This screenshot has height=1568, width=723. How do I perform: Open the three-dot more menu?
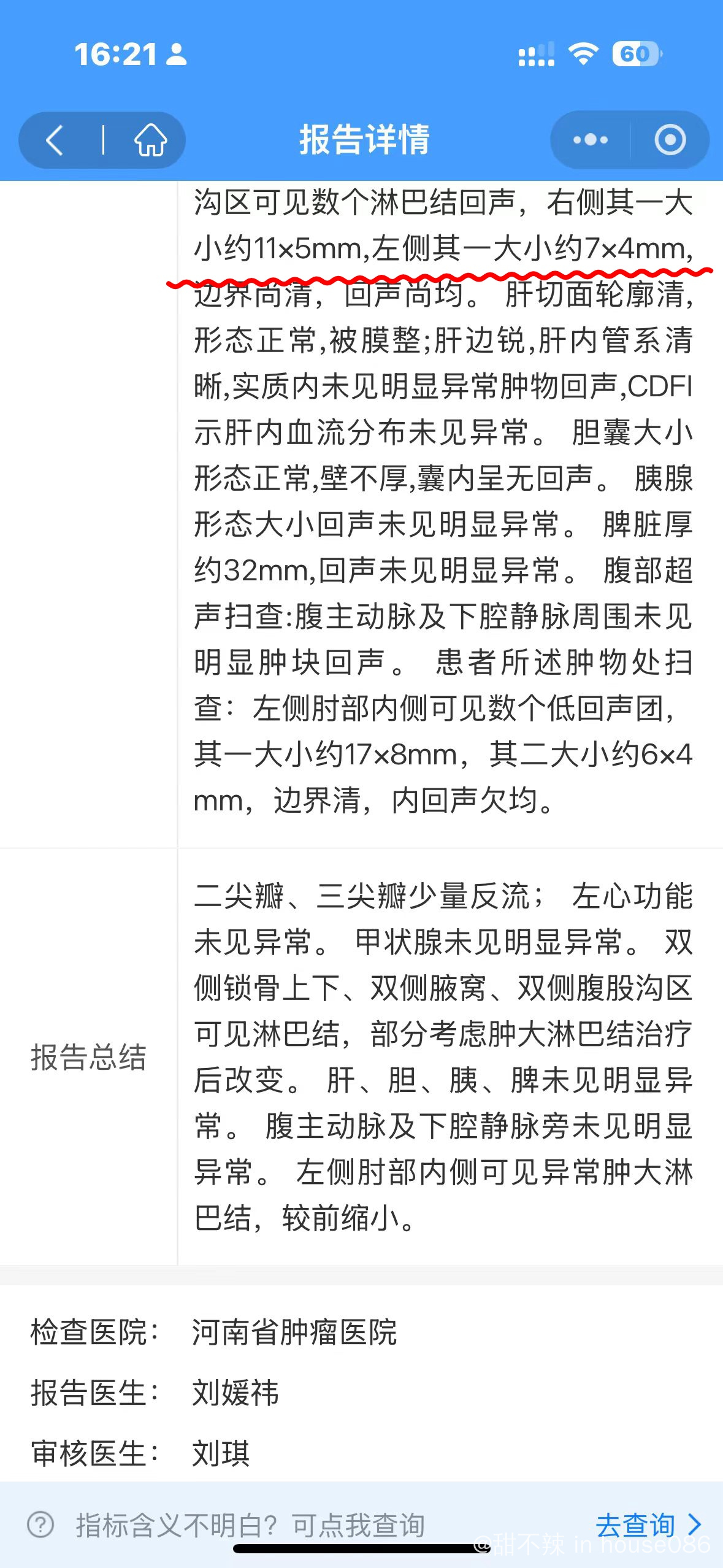click(x=590, y=140)
